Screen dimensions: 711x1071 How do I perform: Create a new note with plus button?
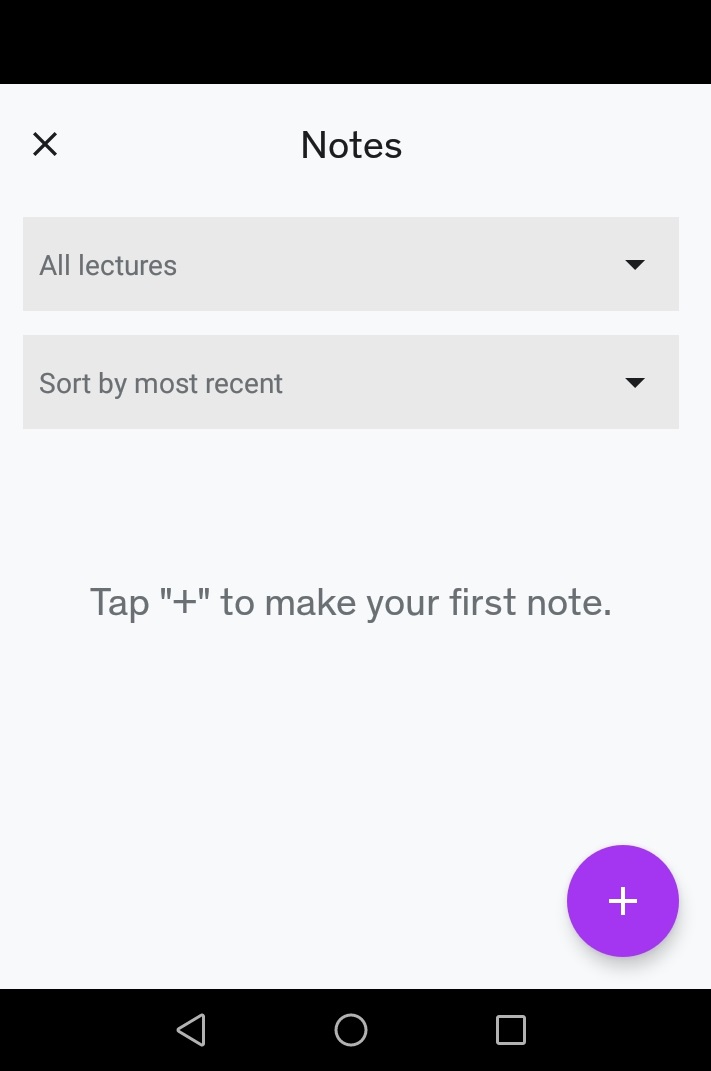(622, 901)
